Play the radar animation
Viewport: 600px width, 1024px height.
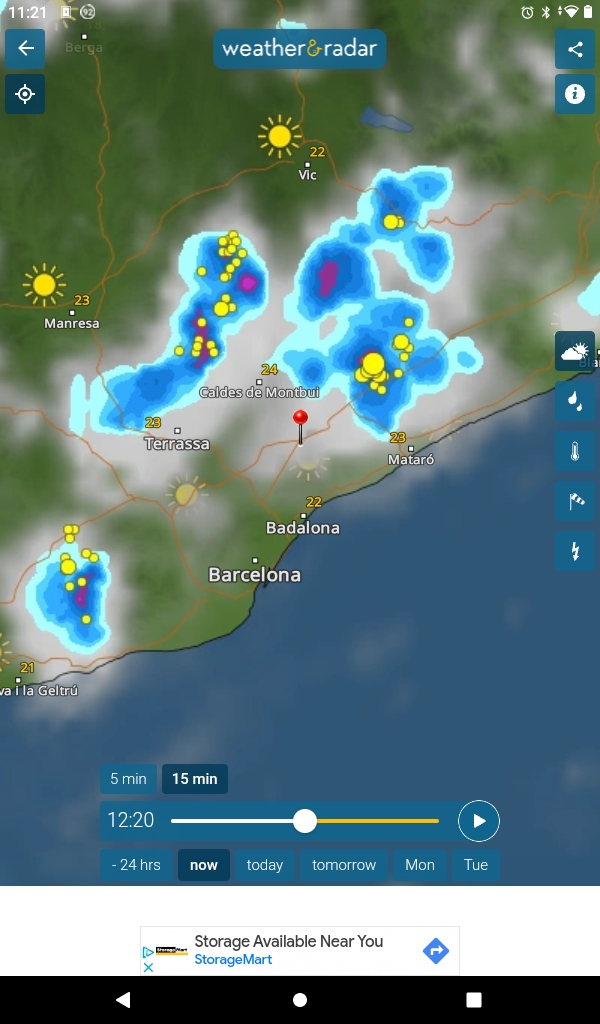[479, 821]
